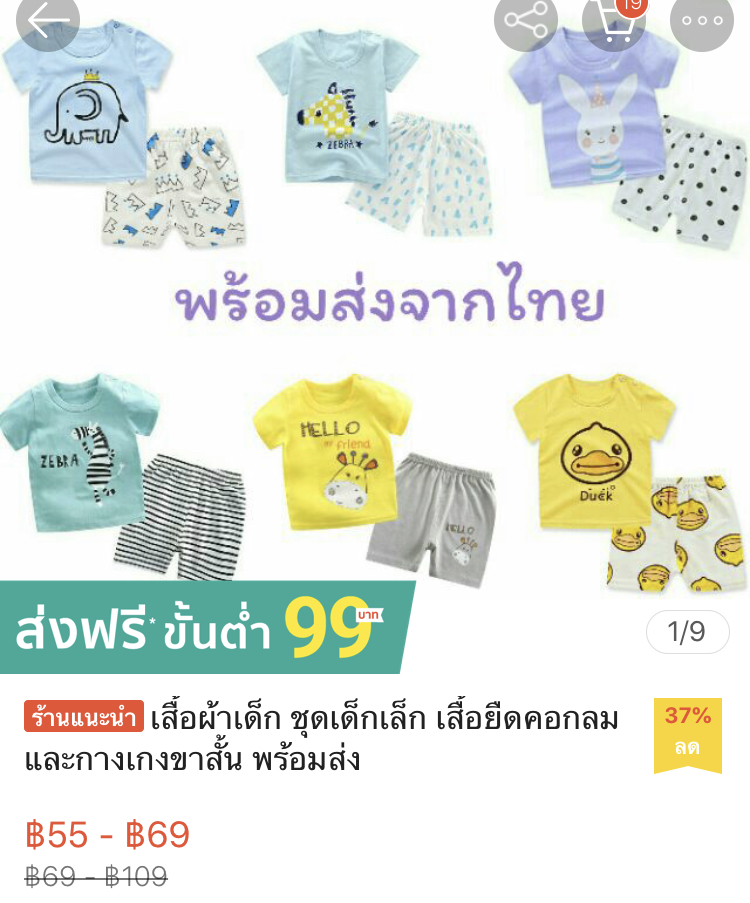
Task: Share this product listing
Action: (x=525, y=20)
